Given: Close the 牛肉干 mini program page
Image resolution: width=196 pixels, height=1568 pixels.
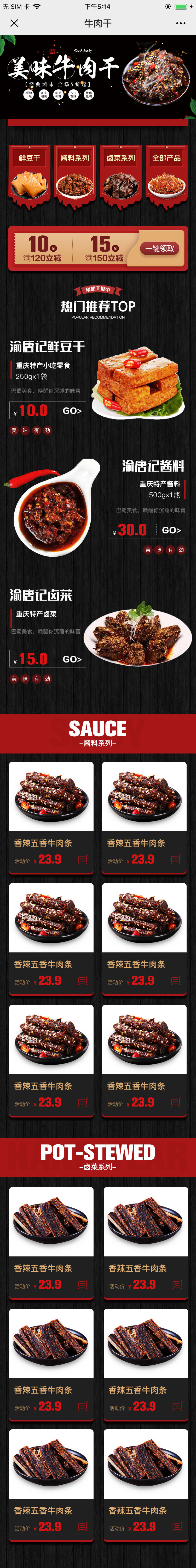Looking at the screenshot, I should pos(14,23).
